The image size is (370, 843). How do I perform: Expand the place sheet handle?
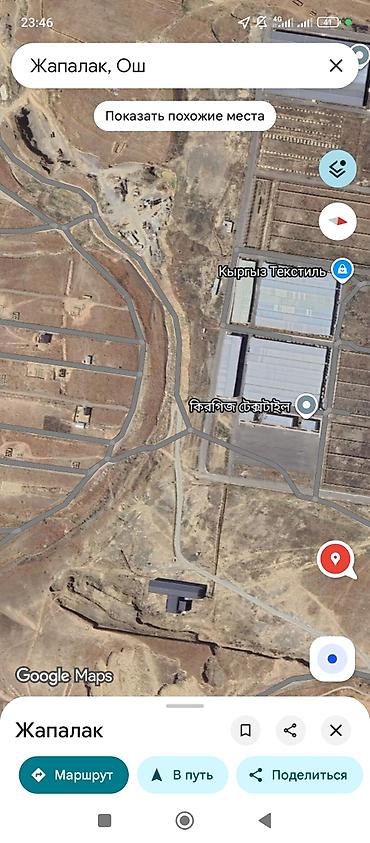[x=184, y=706]
